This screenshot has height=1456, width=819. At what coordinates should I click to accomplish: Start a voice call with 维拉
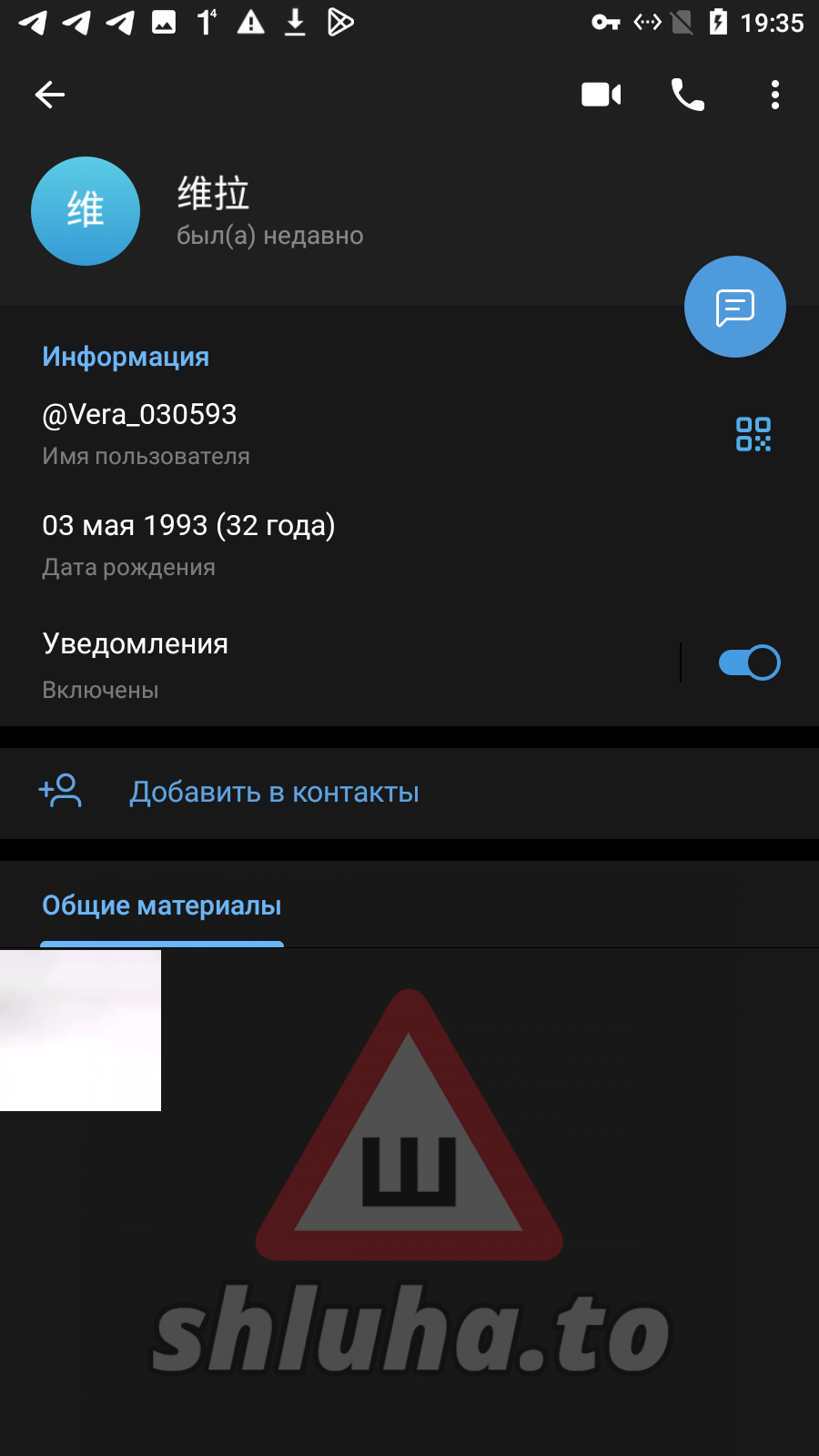687,95
